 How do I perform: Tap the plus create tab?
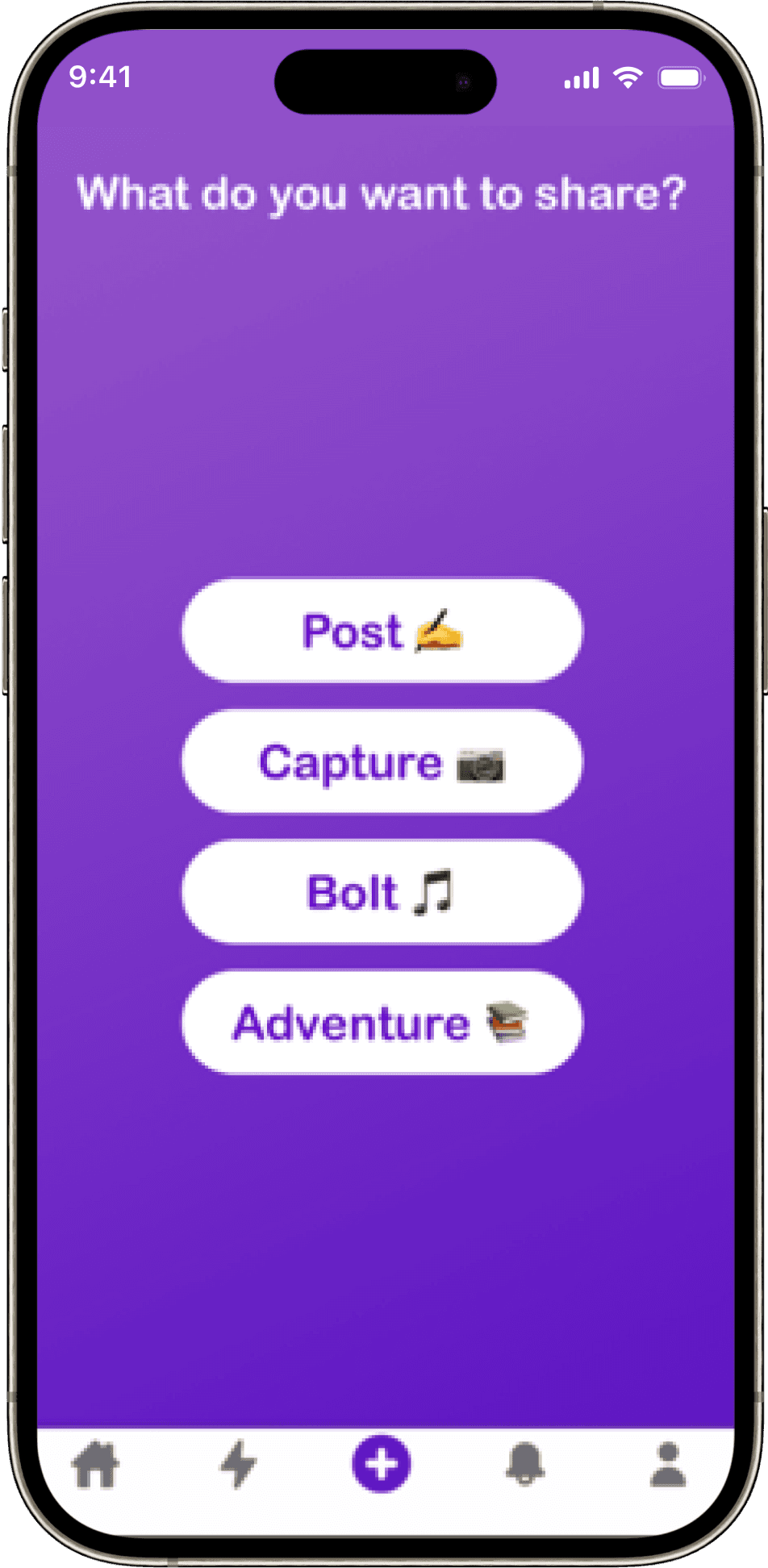[x=382, y=1463]
